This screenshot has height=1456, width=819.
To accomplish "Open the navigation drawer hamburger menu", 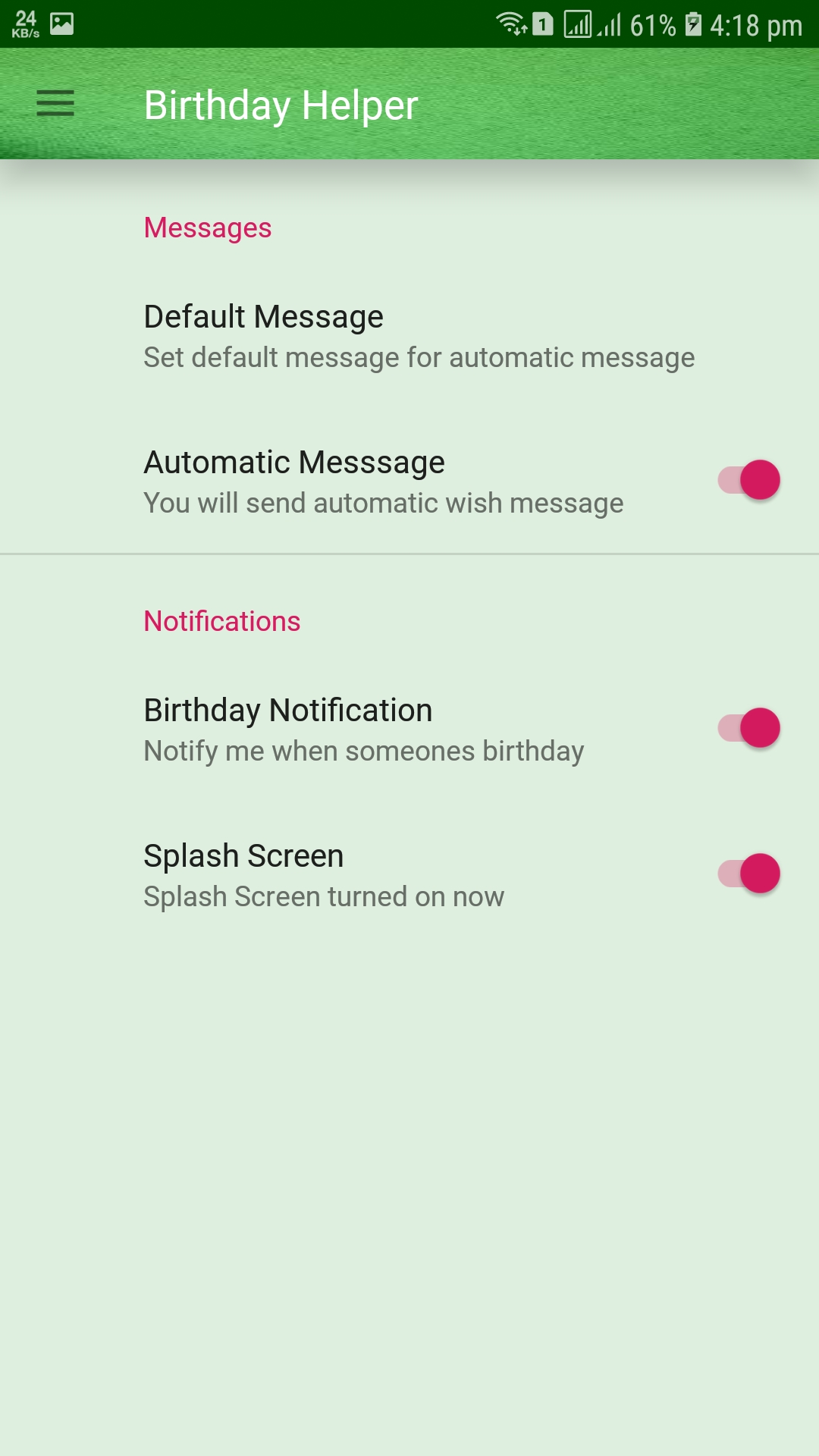I will (54, 103).
